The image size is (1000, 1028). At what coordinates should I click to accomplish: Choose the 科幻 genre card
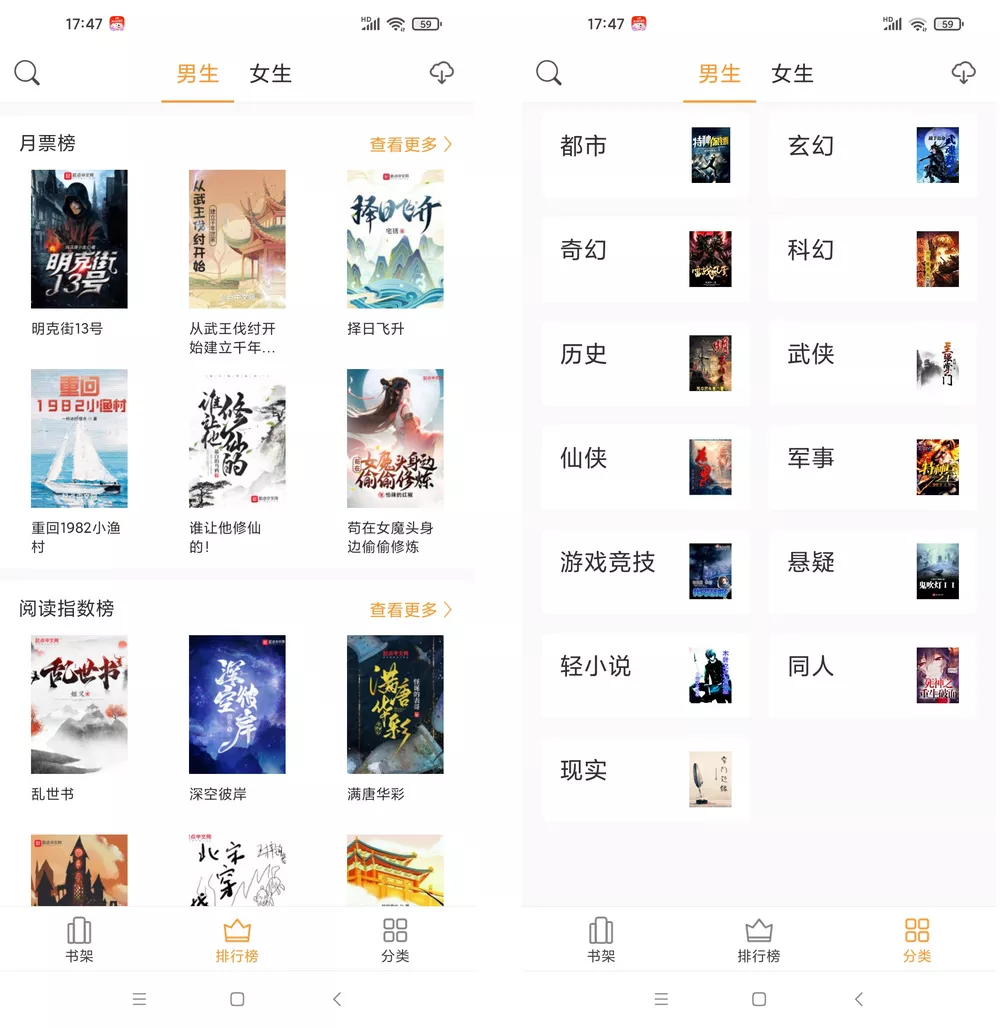873,259
